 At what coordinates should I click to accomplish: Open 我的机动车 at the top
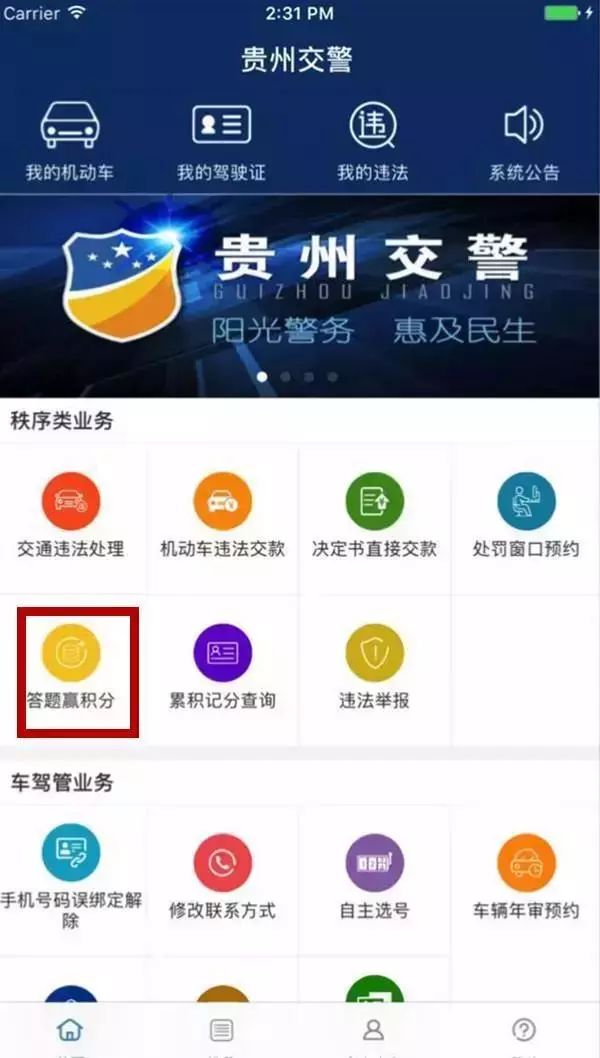pyautogui.click(x=69, y=140)
